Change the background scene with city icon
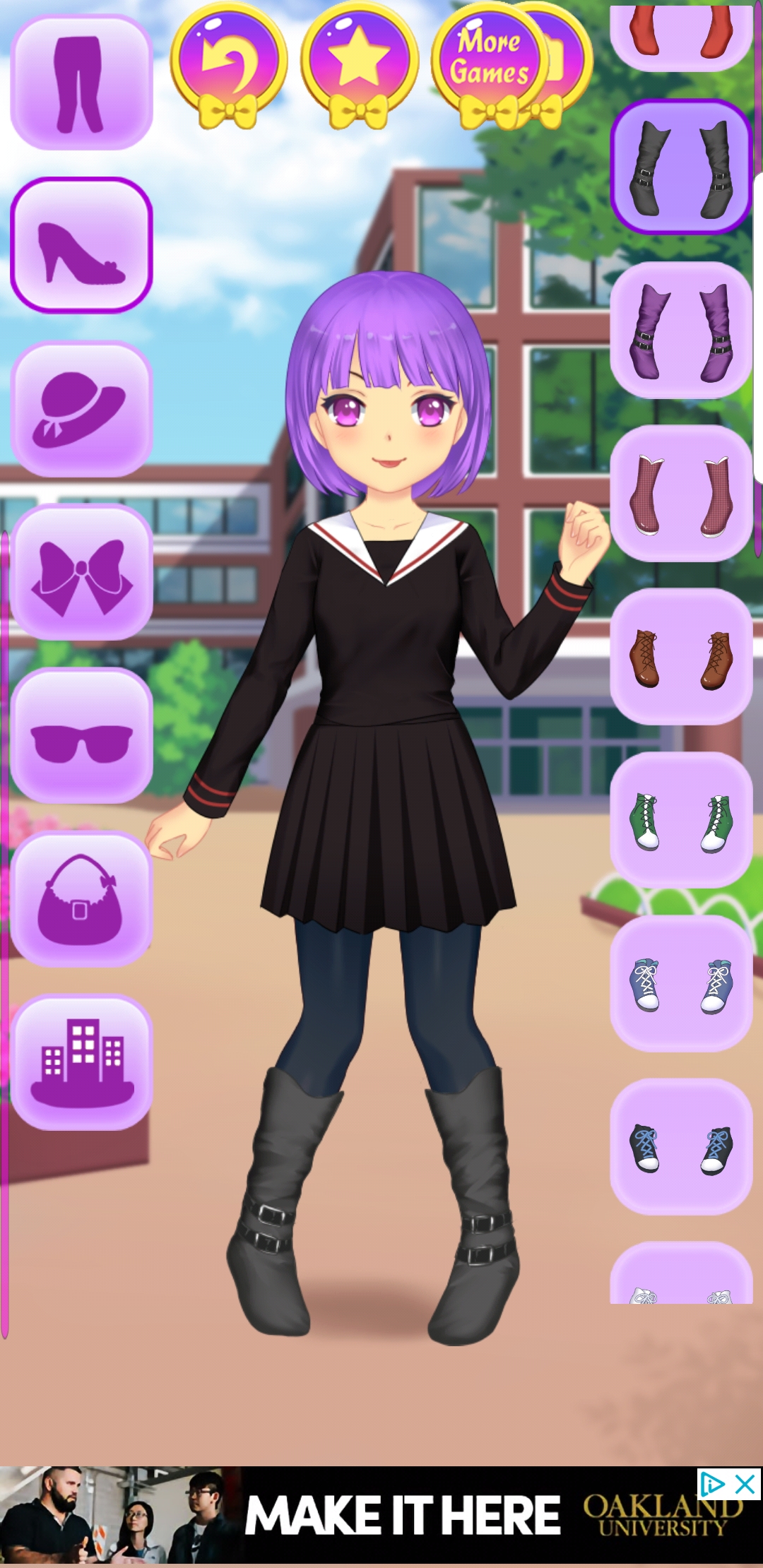This screenshot has height=1568, width=763. [x=81, y=1062]
